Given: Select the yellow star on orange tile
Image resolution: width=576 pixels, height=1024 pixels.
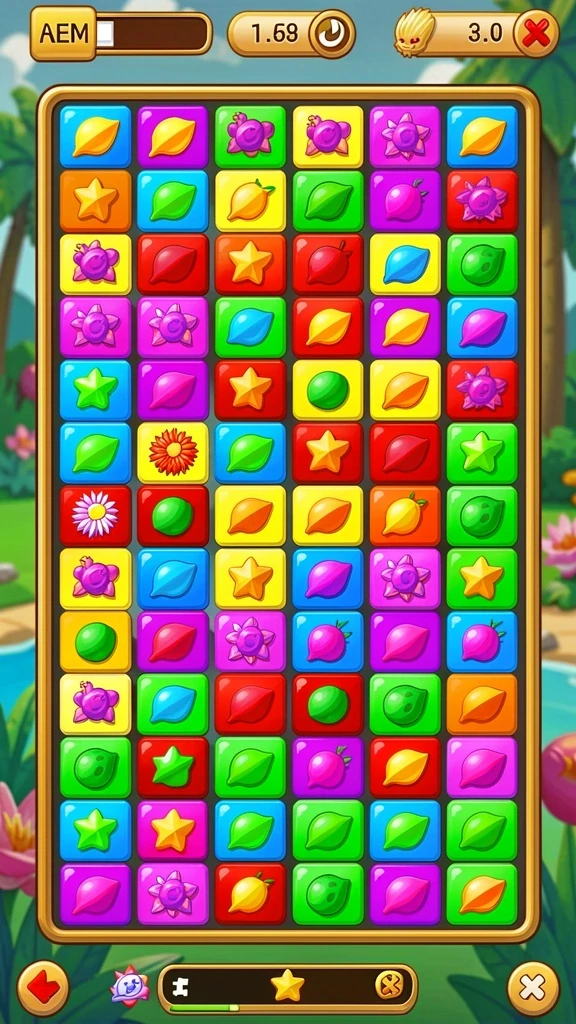Looking at the screenshot, I should [95, 200].
